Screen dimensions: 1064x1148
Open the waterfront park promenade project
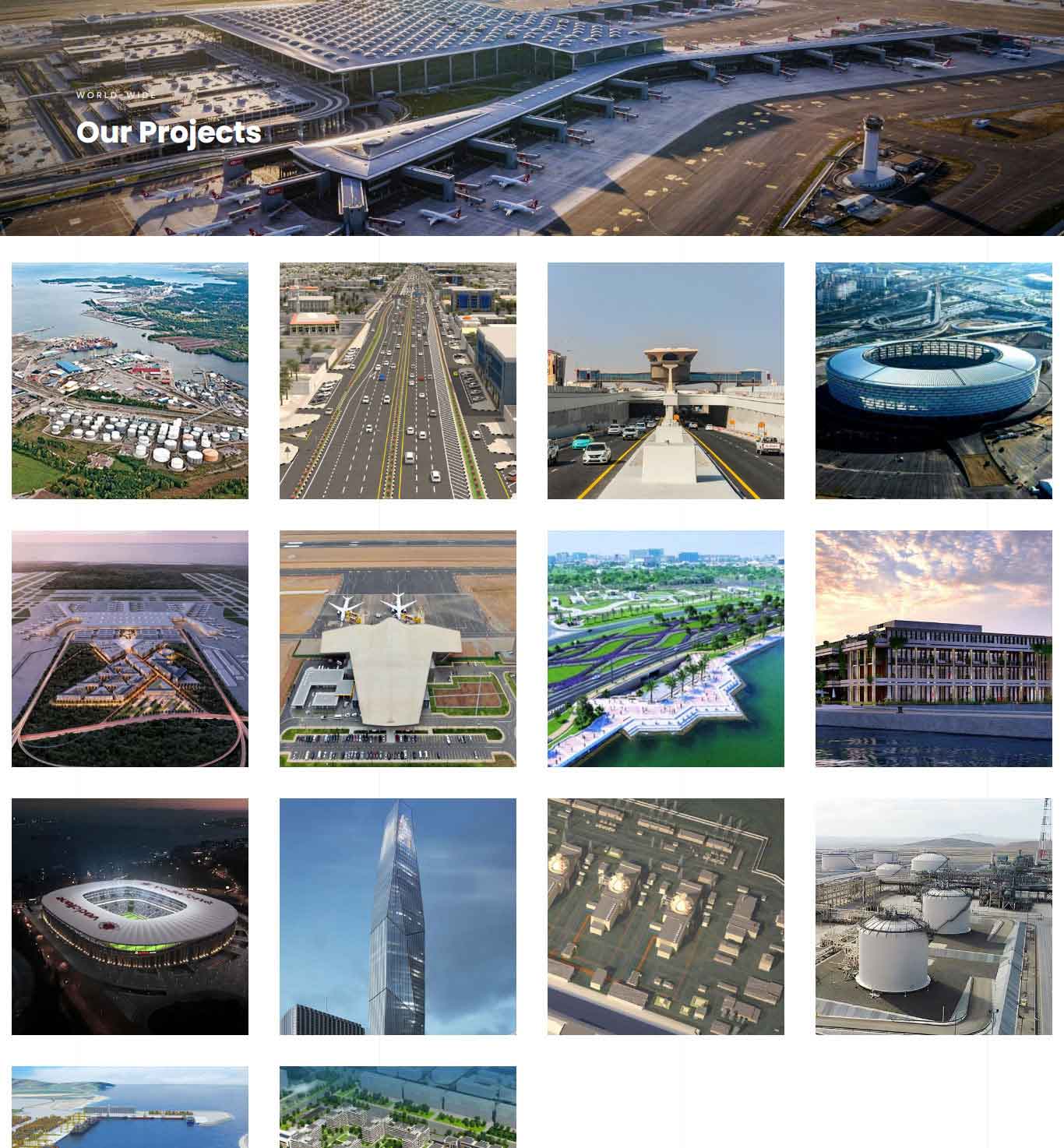pyautogui.click(x=666, y=649)
